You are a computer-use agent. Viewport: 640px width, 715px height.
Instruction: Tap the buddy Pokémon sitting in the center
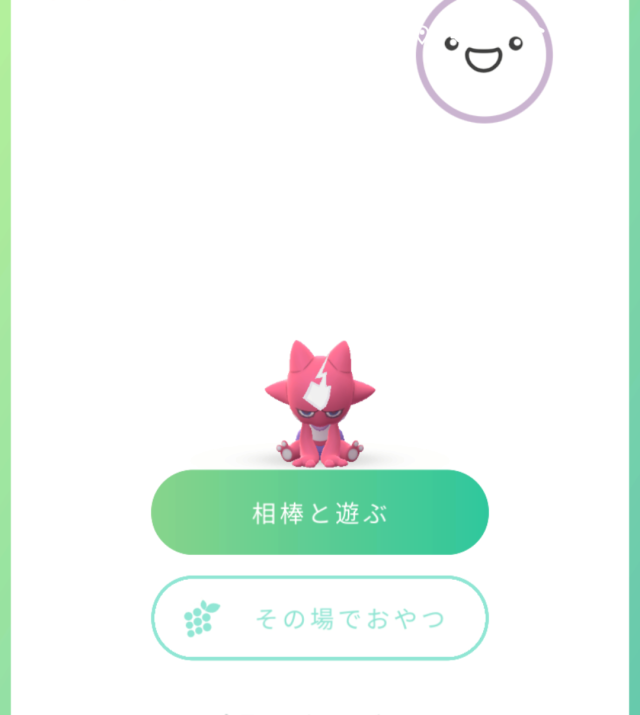tap(319, 405)
